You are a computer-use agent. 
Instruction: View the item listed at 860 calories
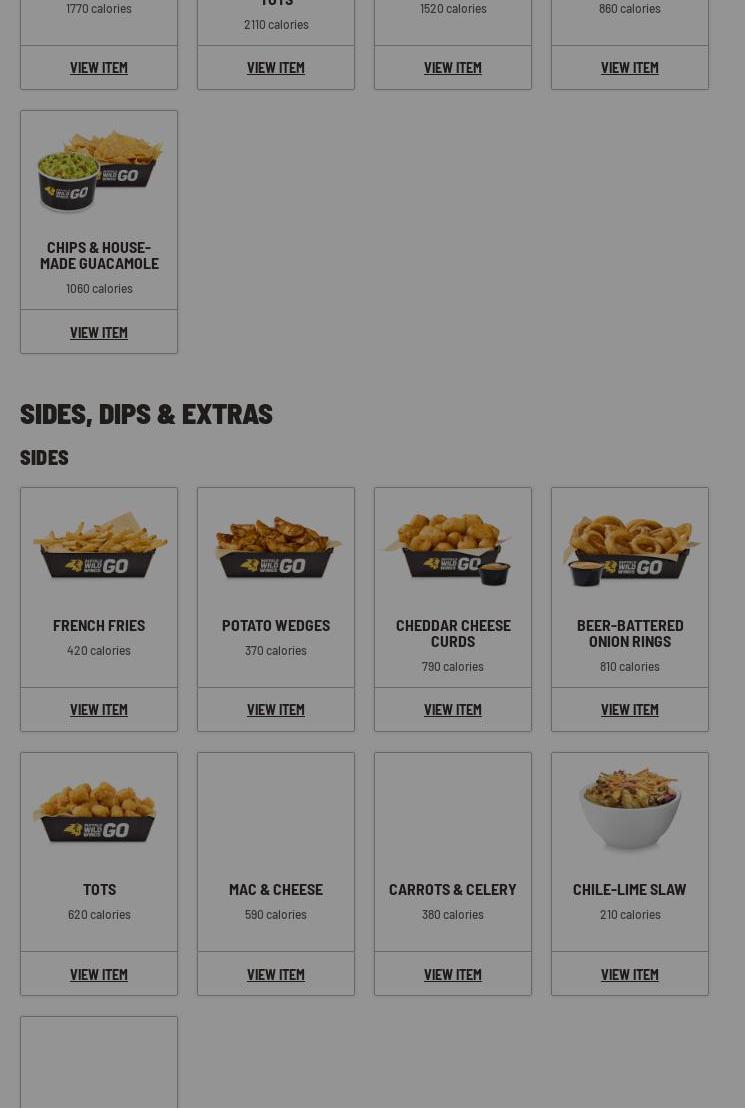pyautogui.click(x=630, y=67)
